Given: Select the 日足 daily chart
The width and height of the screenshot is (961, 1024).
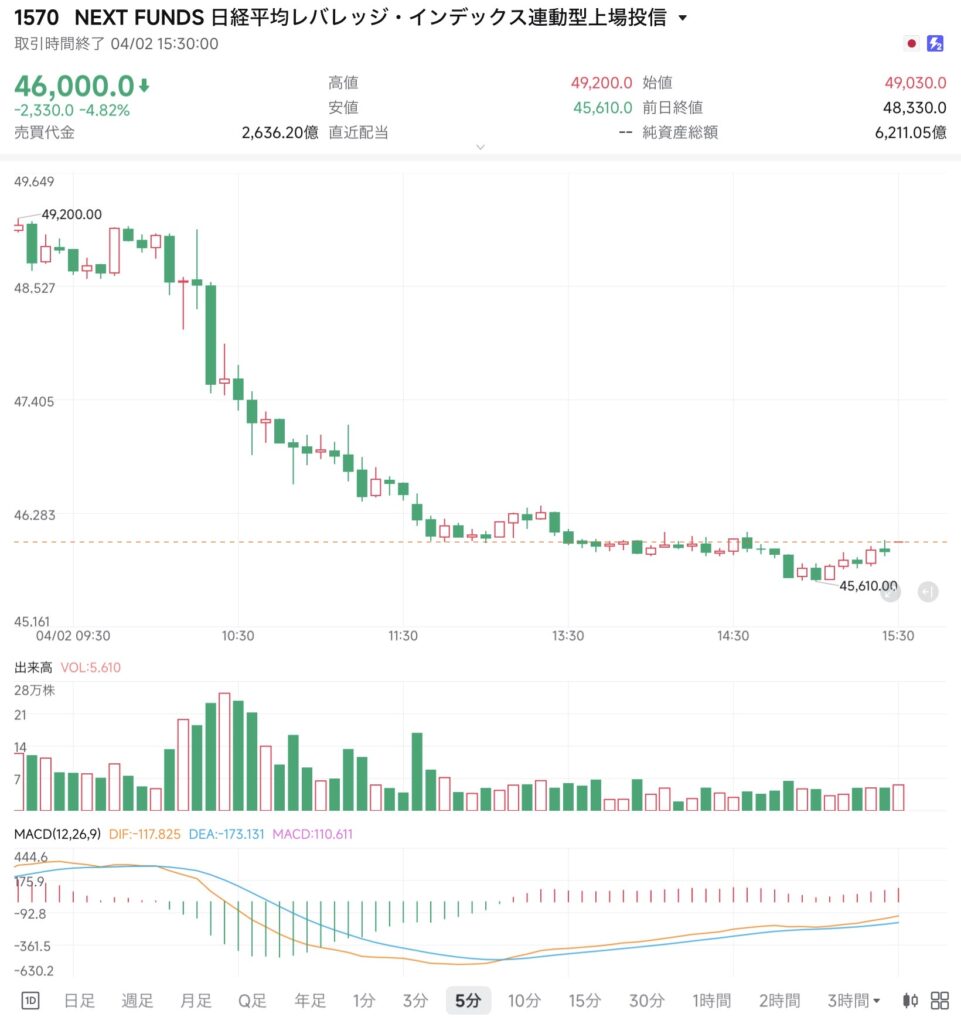Looking at the screenshot, I should (x=79, y=1000).
